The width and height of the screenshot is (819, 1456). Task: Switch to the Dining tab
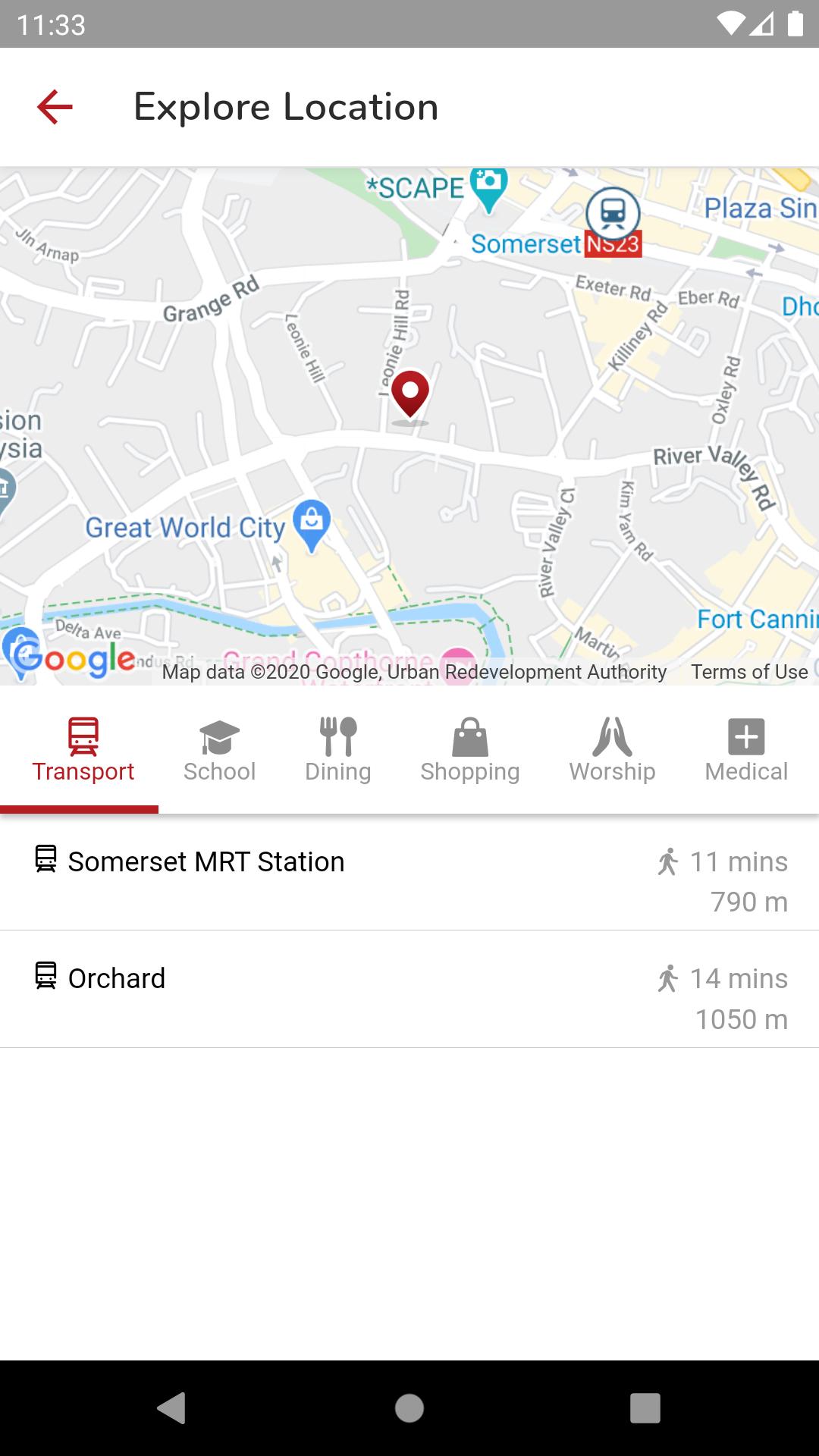pyautogui.click(x=337, y=750)
